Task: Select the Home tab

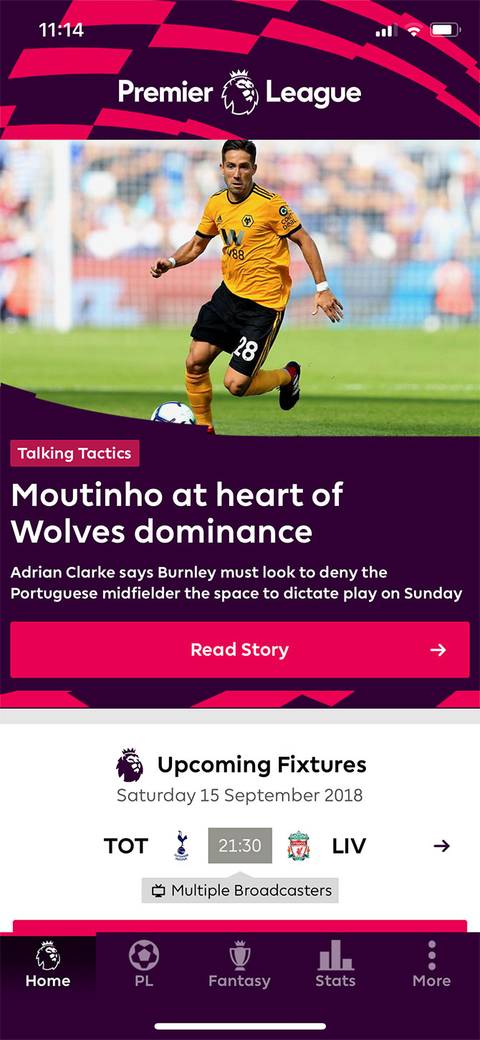Action: (48, 965)
